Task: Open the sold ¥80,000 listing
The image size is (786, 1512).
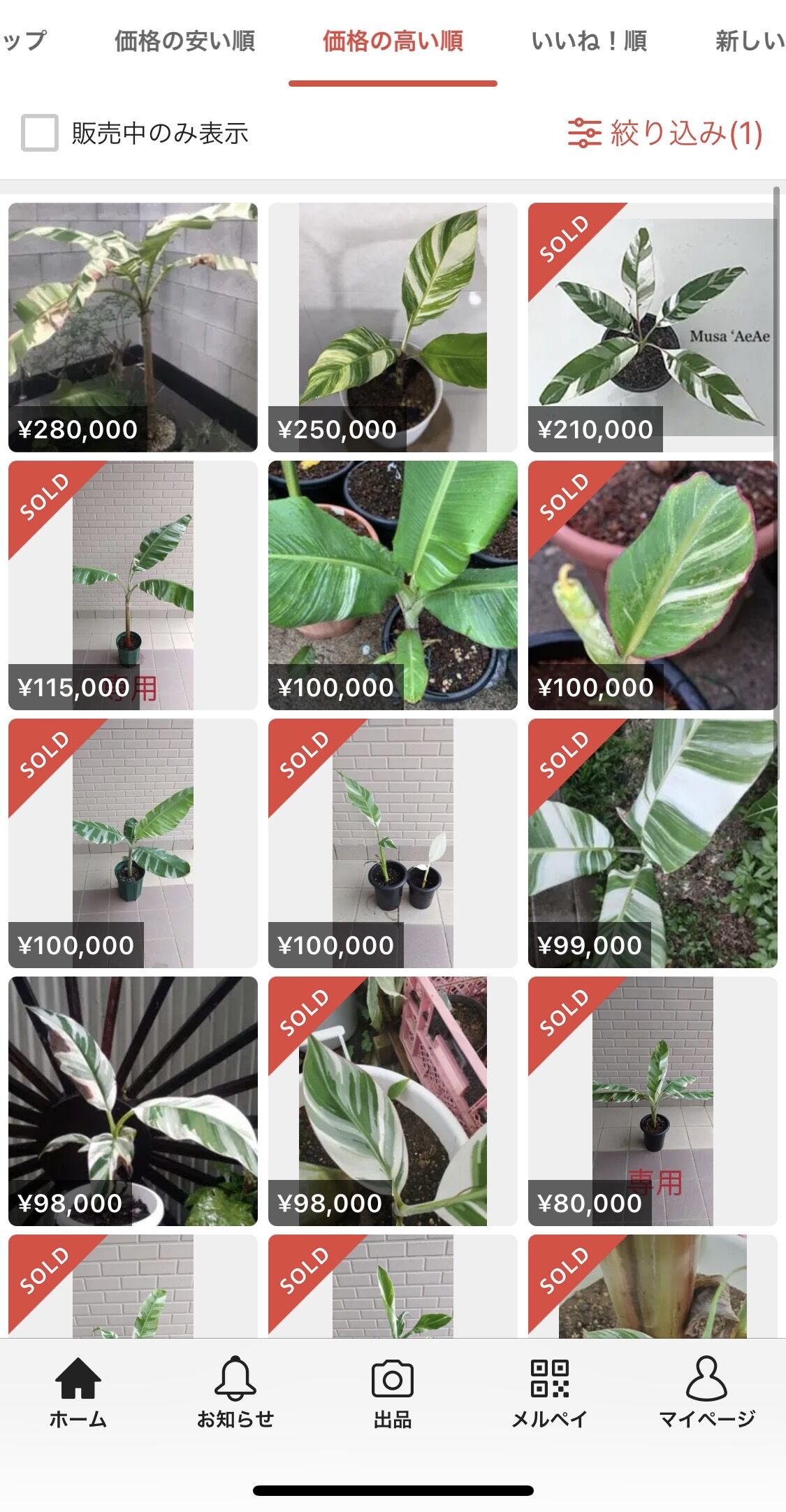Action: coord(653,1101)
